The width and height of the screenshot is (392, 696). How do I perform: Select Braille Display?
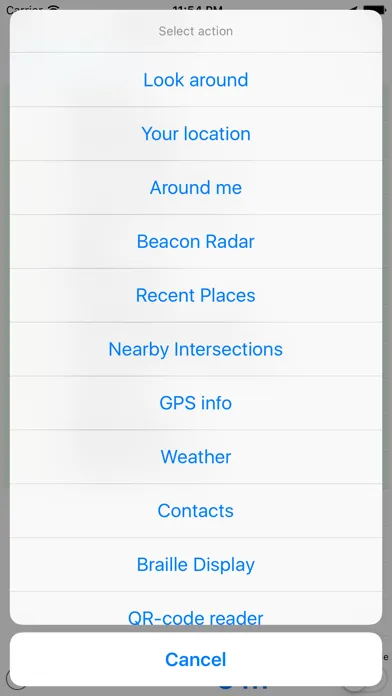[196, 565]
